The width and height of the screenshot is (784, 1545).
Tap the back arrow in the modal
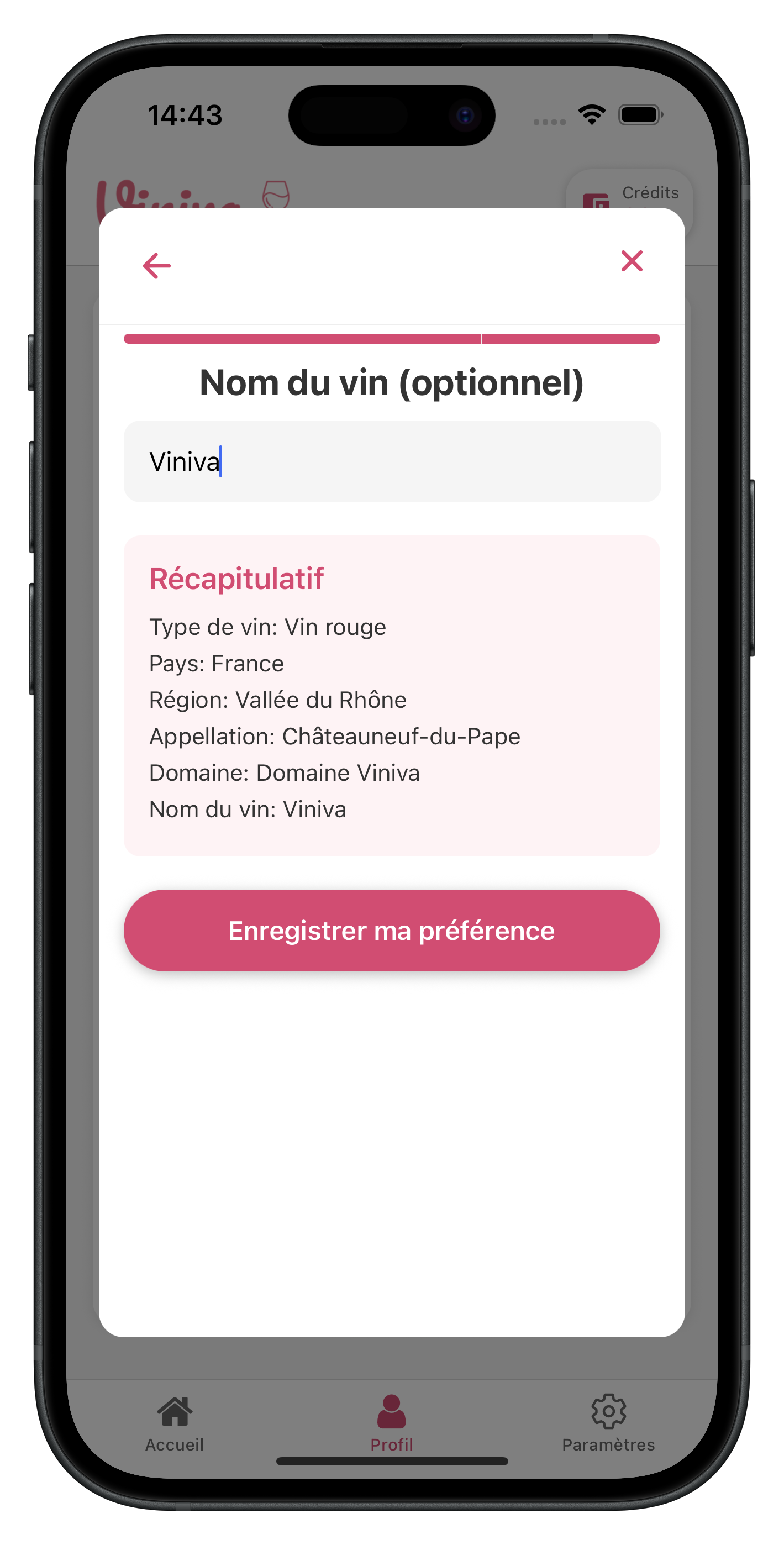(155, 265)
